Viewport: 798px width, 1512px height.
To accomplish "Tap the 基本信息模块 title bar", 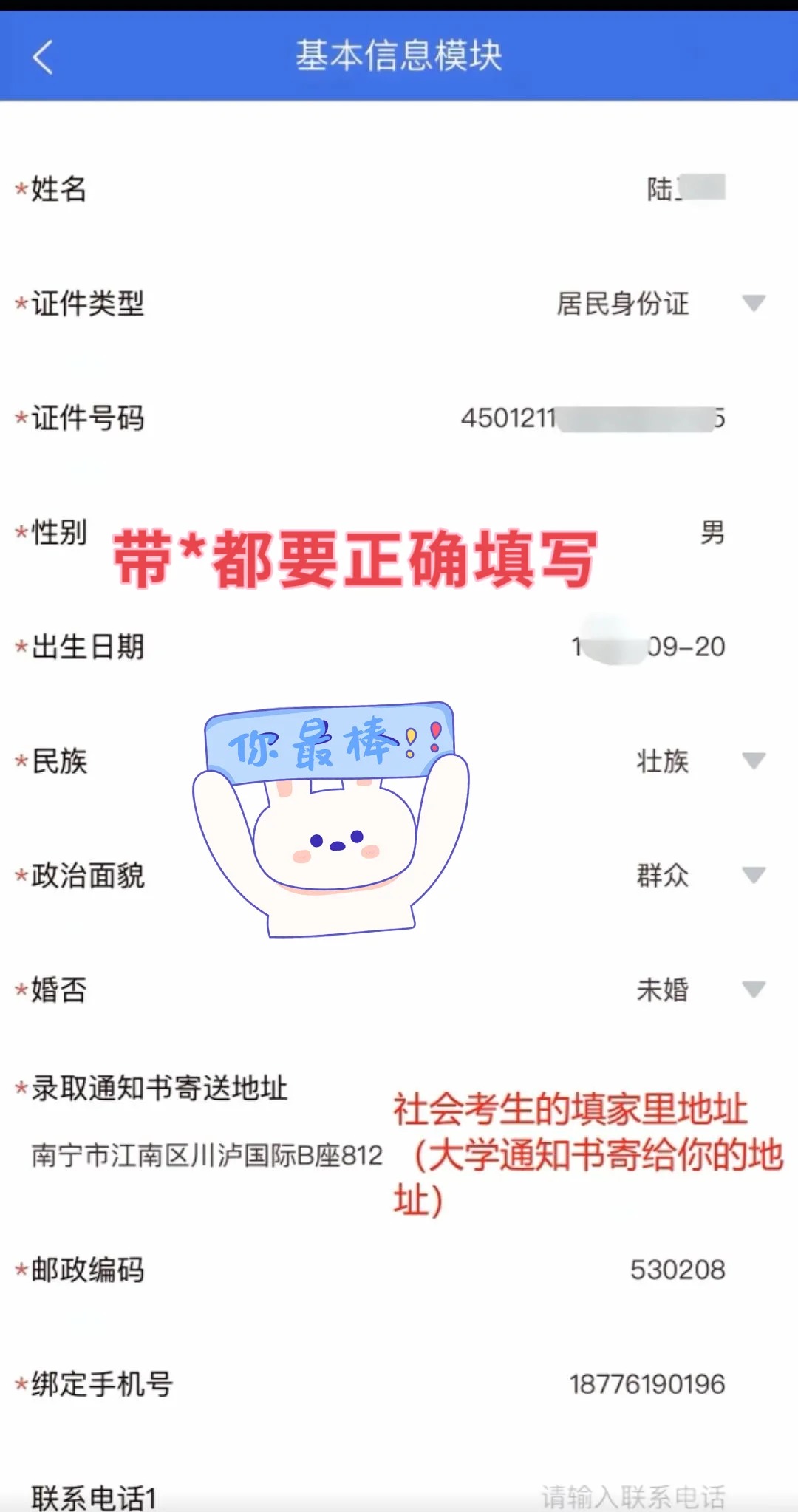I will [399, 58].
